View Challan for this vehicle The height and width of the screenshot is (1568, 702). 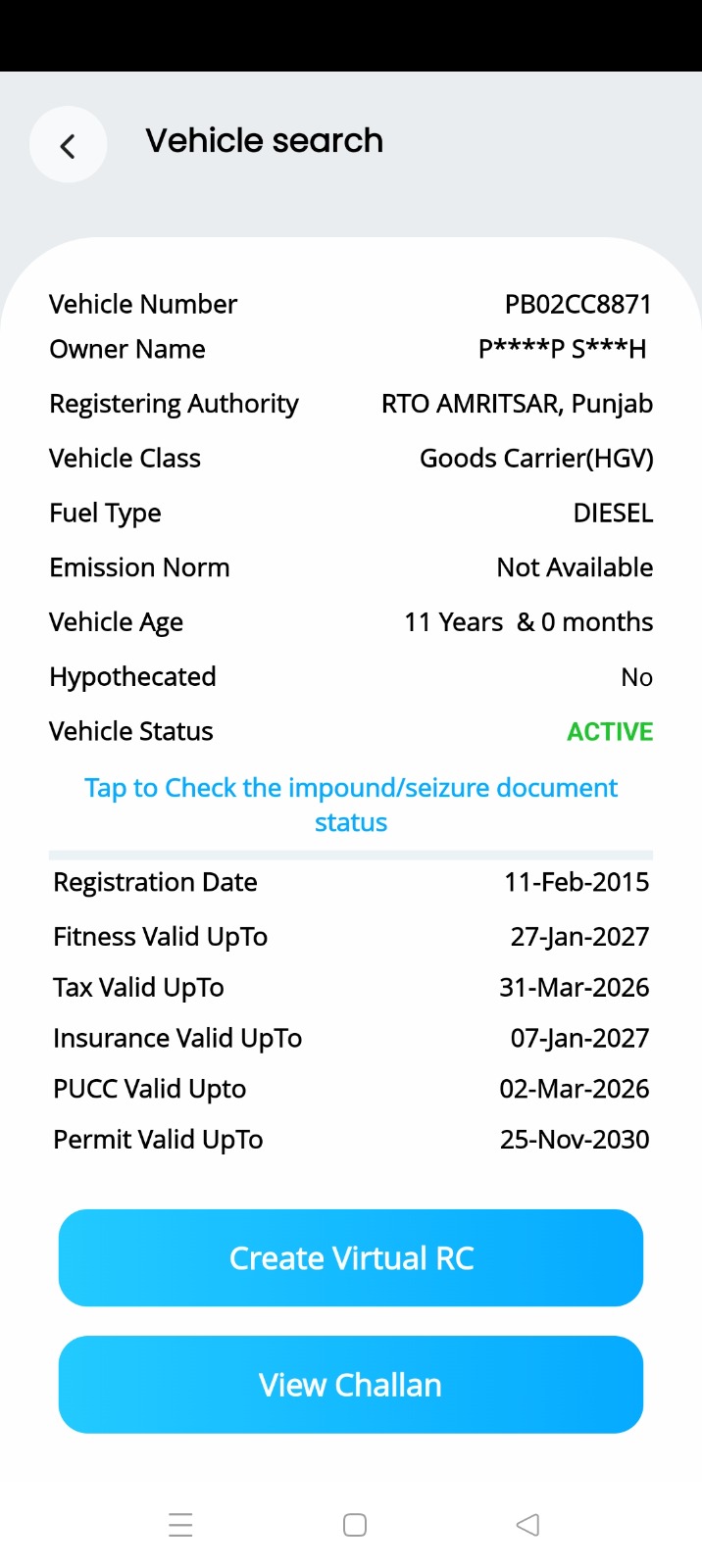pyautogui.click(x=351, y=1384)
